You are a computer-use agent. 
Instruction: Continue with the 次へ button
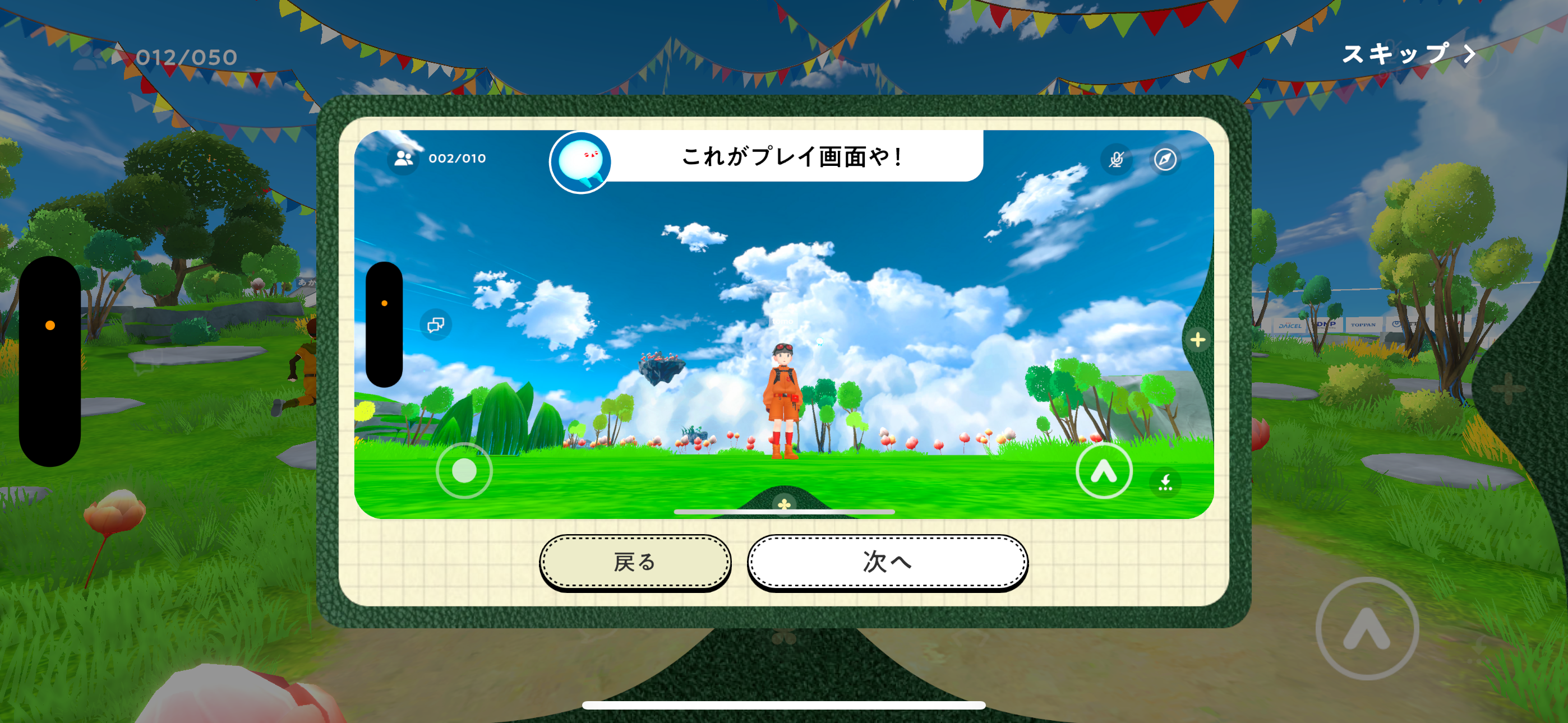click(x=887, y=562)
